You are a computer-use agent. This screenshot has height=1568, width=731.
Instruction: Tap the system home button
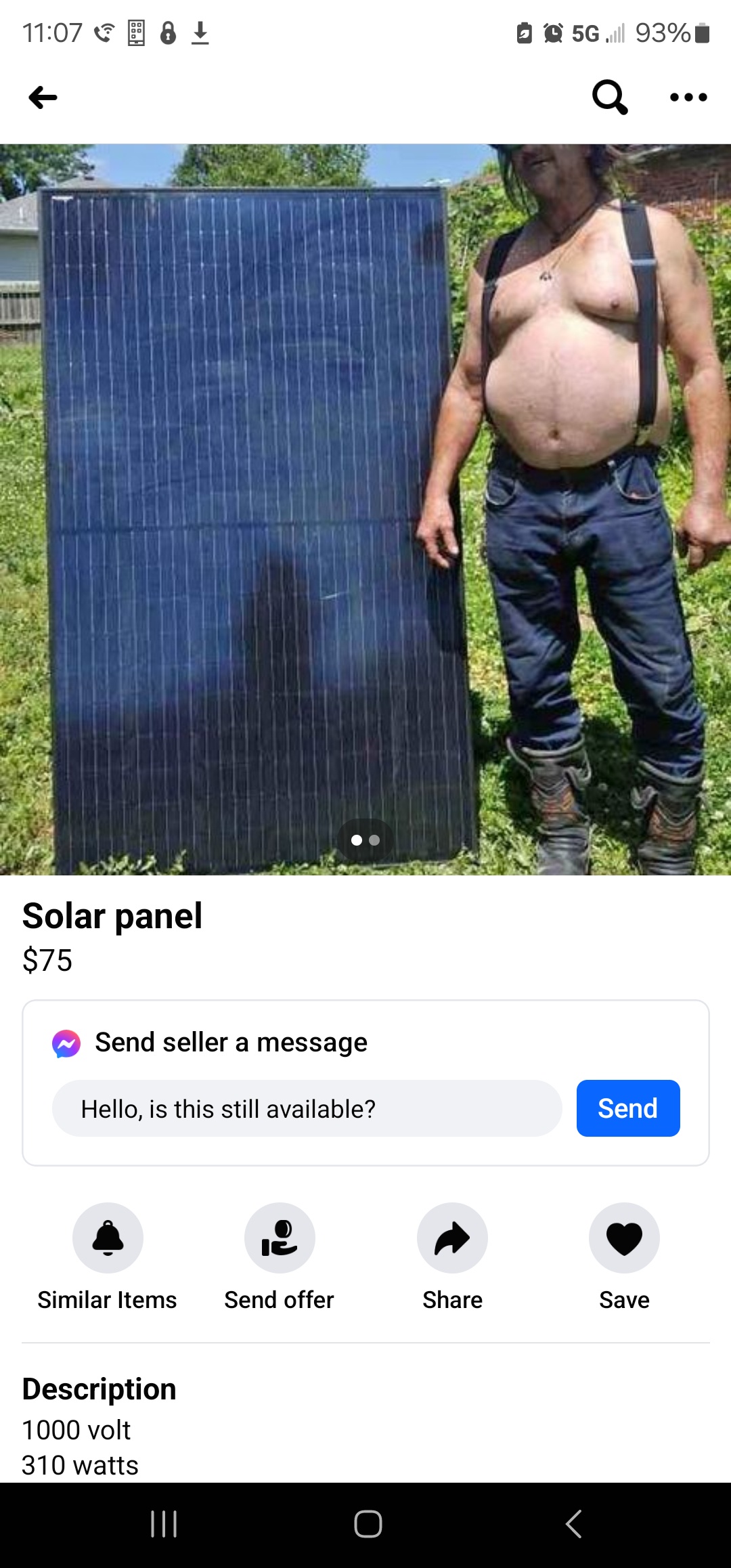pyautogui.click(x=368, y=1524)
